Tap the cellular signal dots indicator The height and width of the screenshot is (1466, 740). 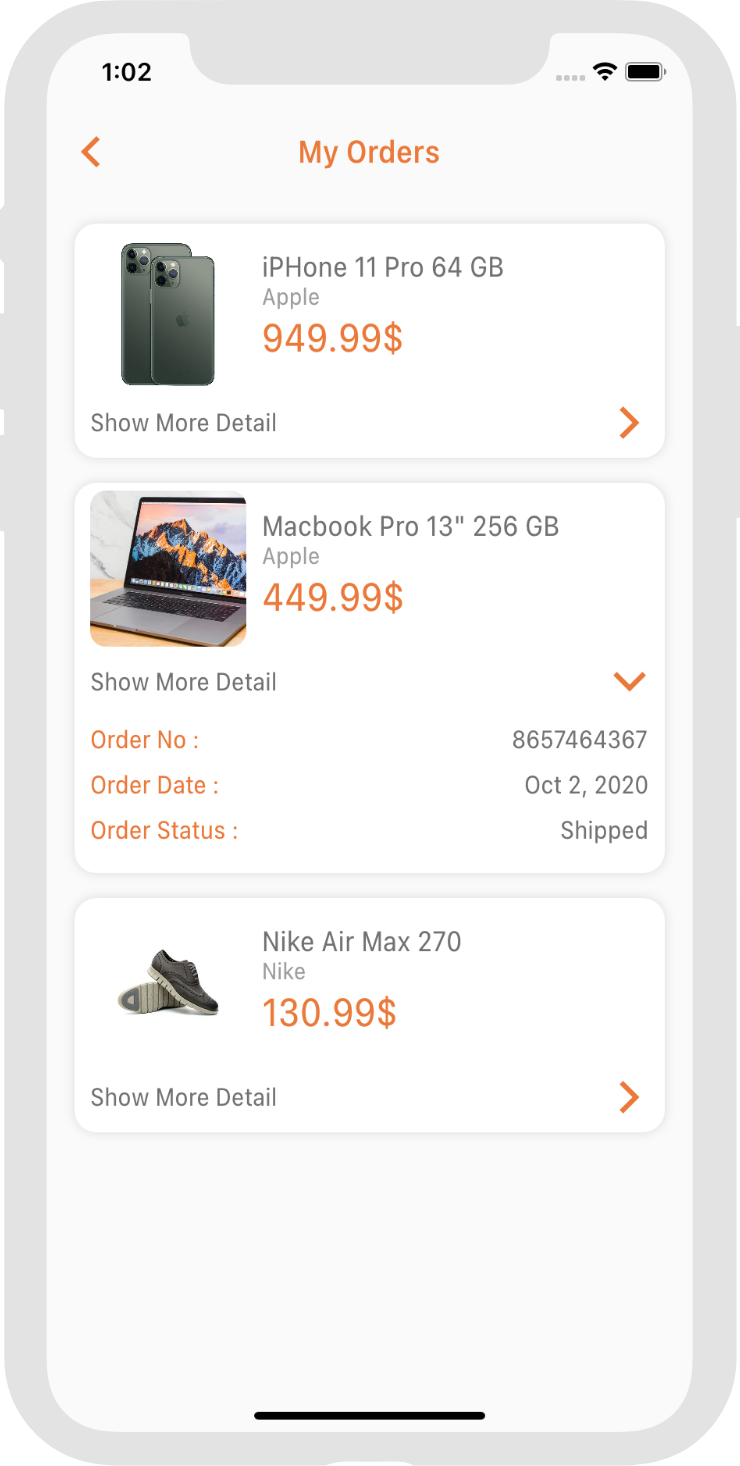568,77
